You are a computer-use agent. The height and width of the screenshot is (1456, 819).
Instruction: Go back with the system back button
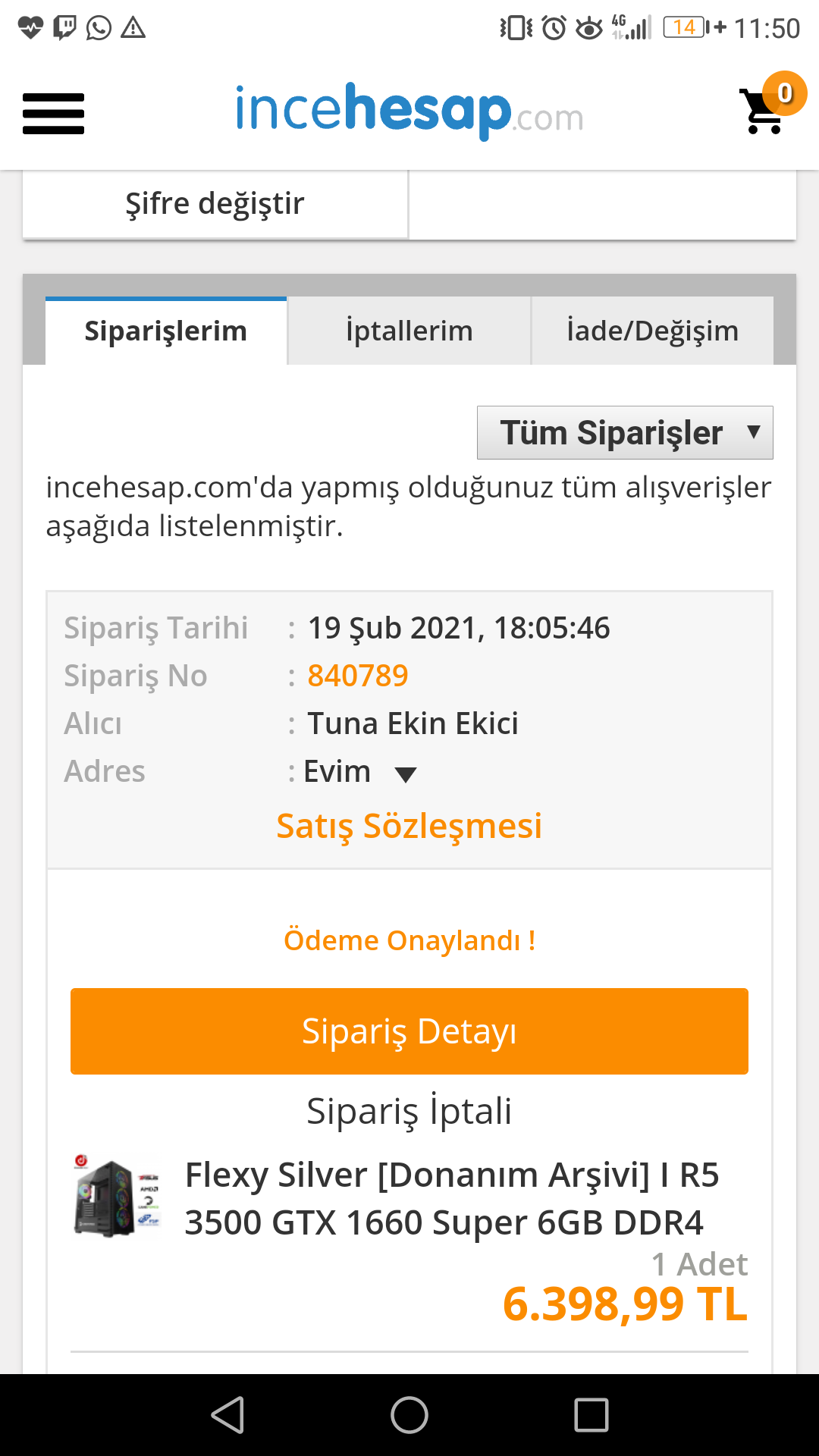coord(227,1415)
